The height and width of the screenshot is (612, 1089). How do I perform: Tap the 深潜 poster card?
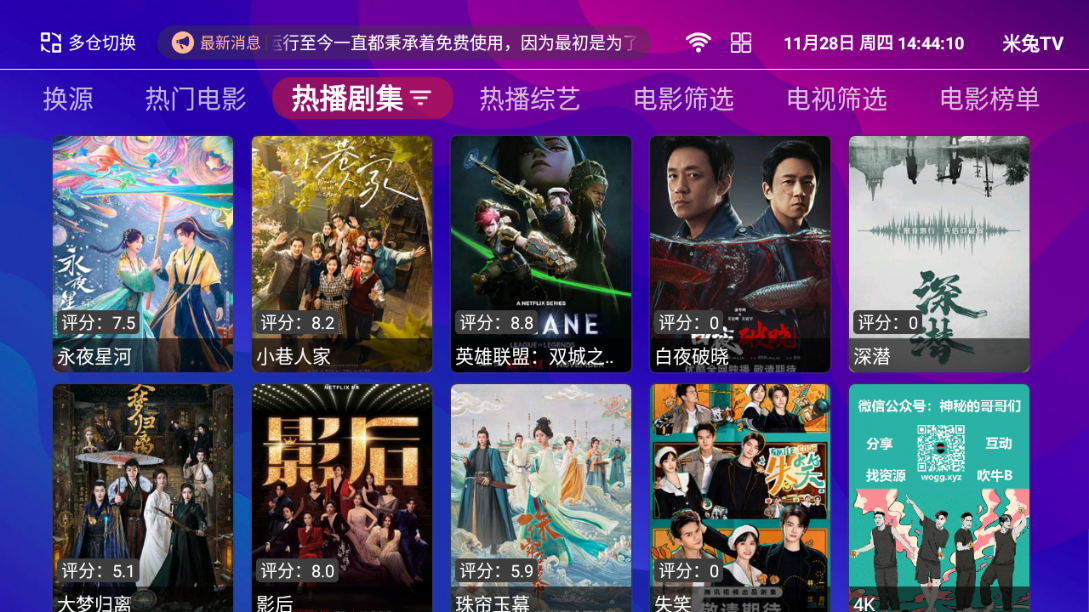(939, 254)
